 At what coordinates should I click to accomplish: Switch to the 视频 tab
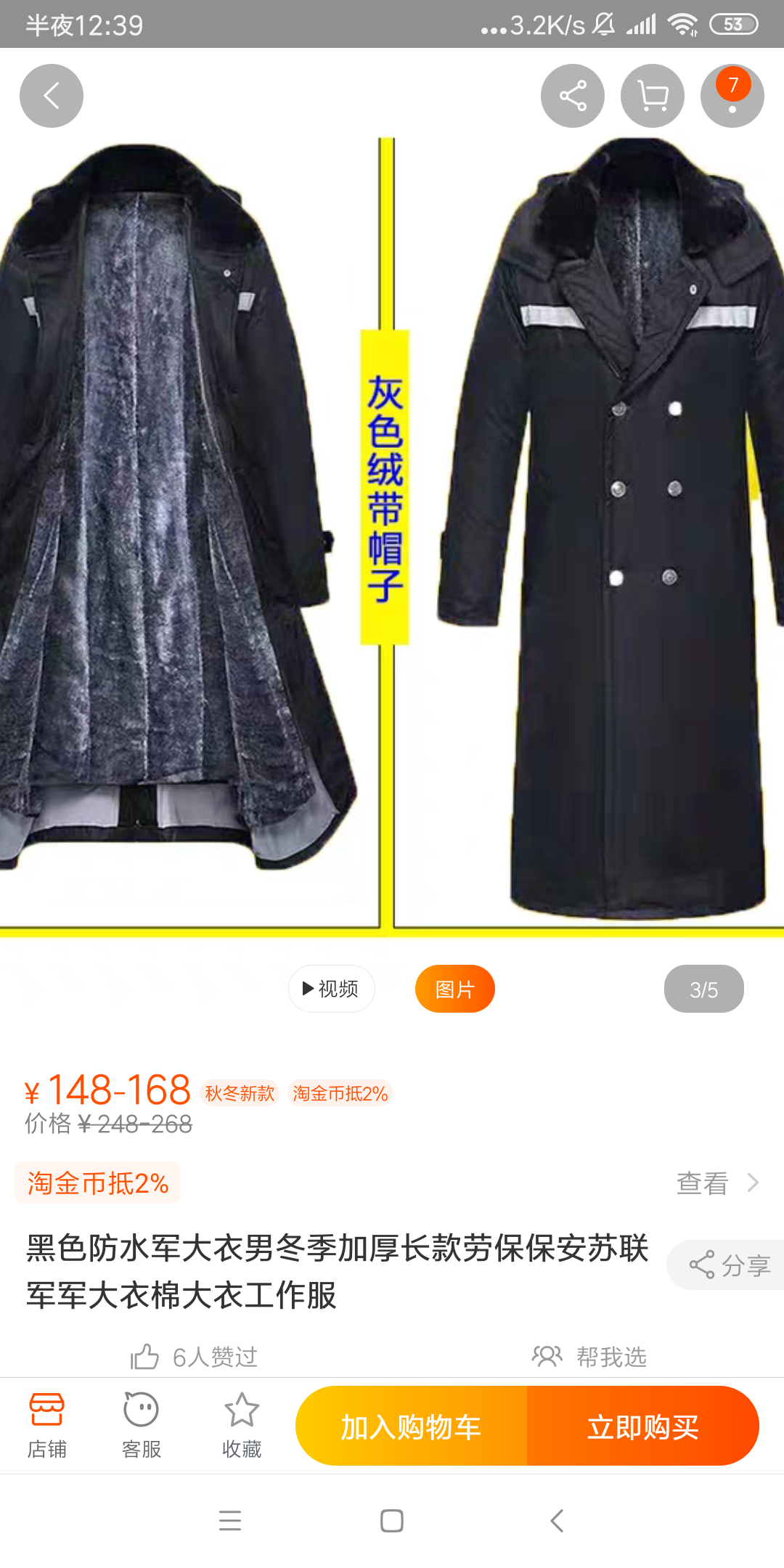(332, 989)
